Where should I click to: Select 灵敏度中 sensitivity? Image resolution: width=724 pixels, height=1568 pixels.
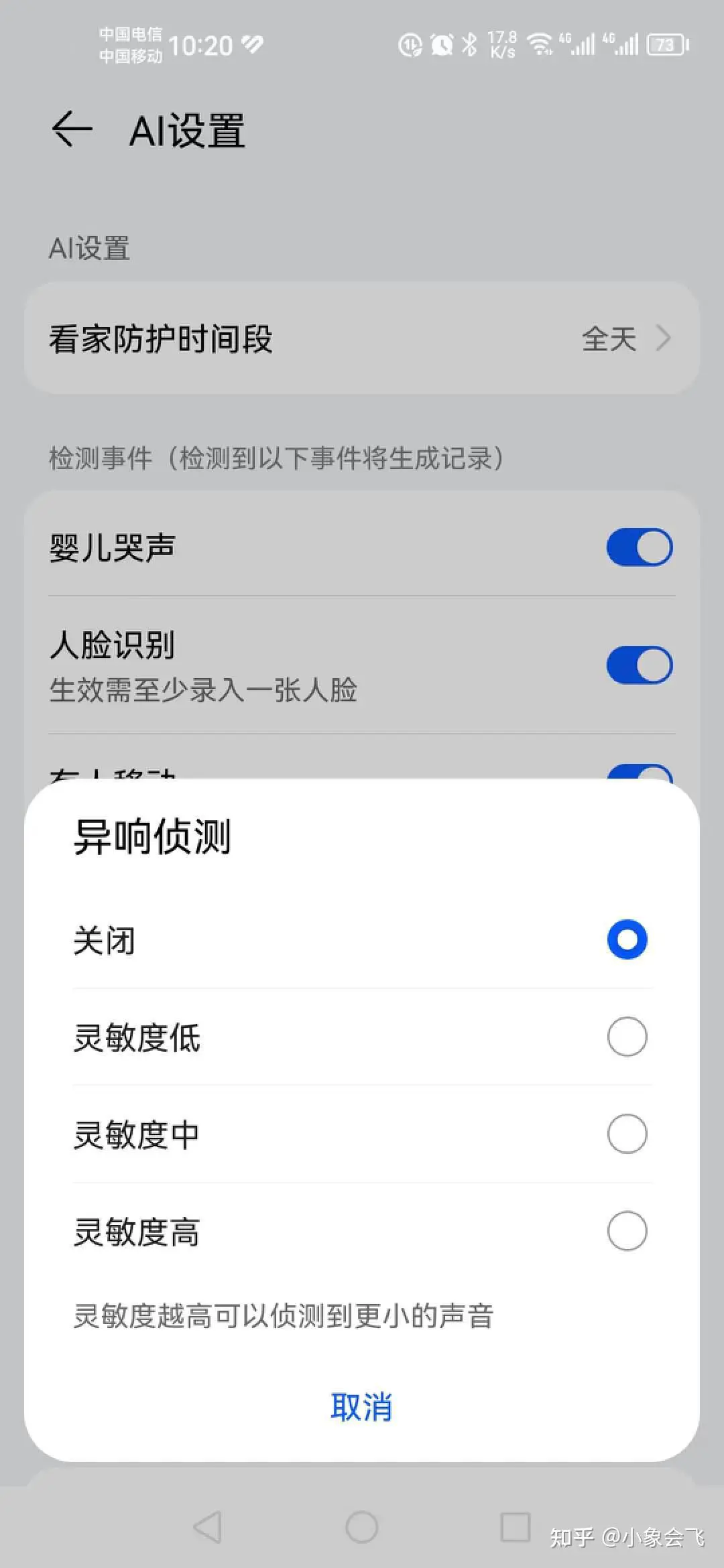coord(627,1134)
